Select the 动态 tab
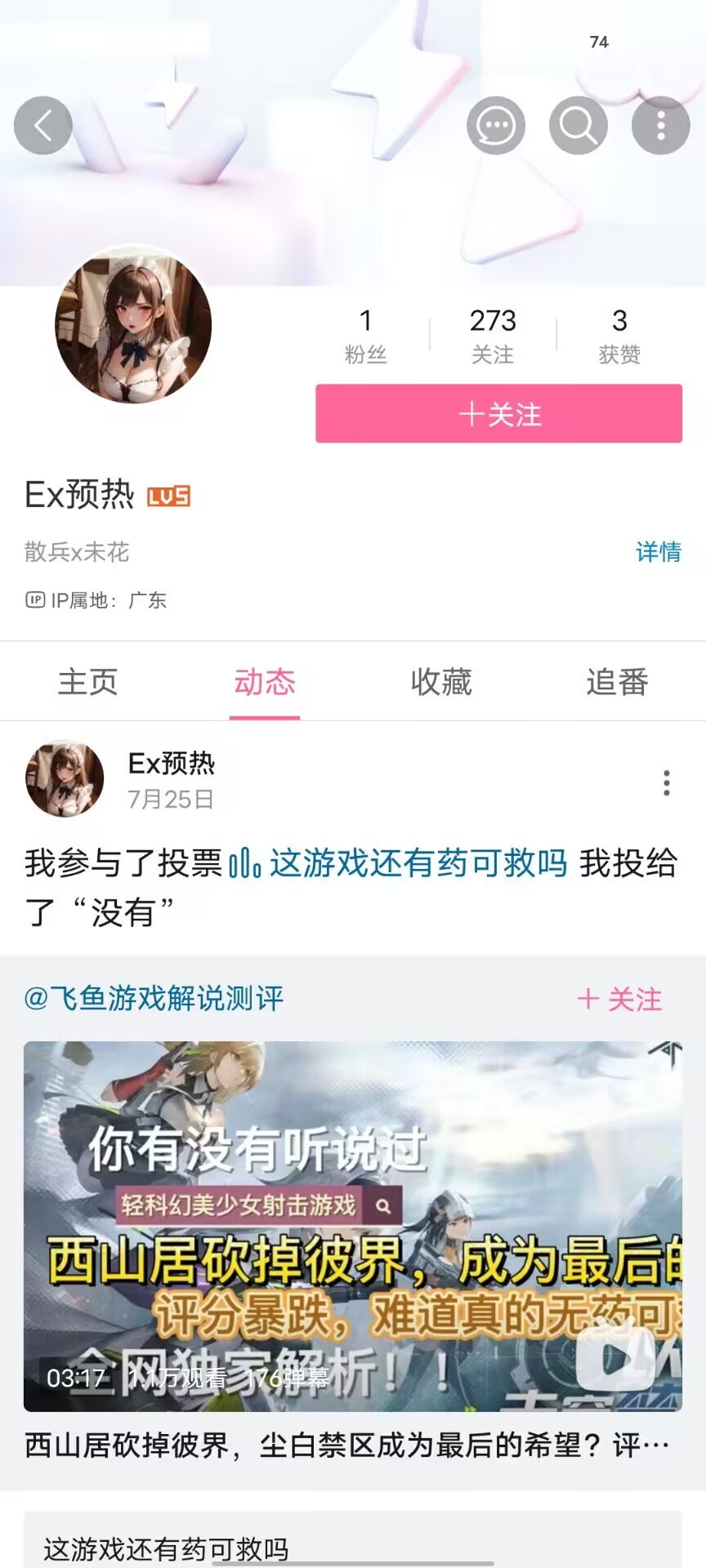The height and width of the screenshot is (1568, 706). tap(265, 682)
